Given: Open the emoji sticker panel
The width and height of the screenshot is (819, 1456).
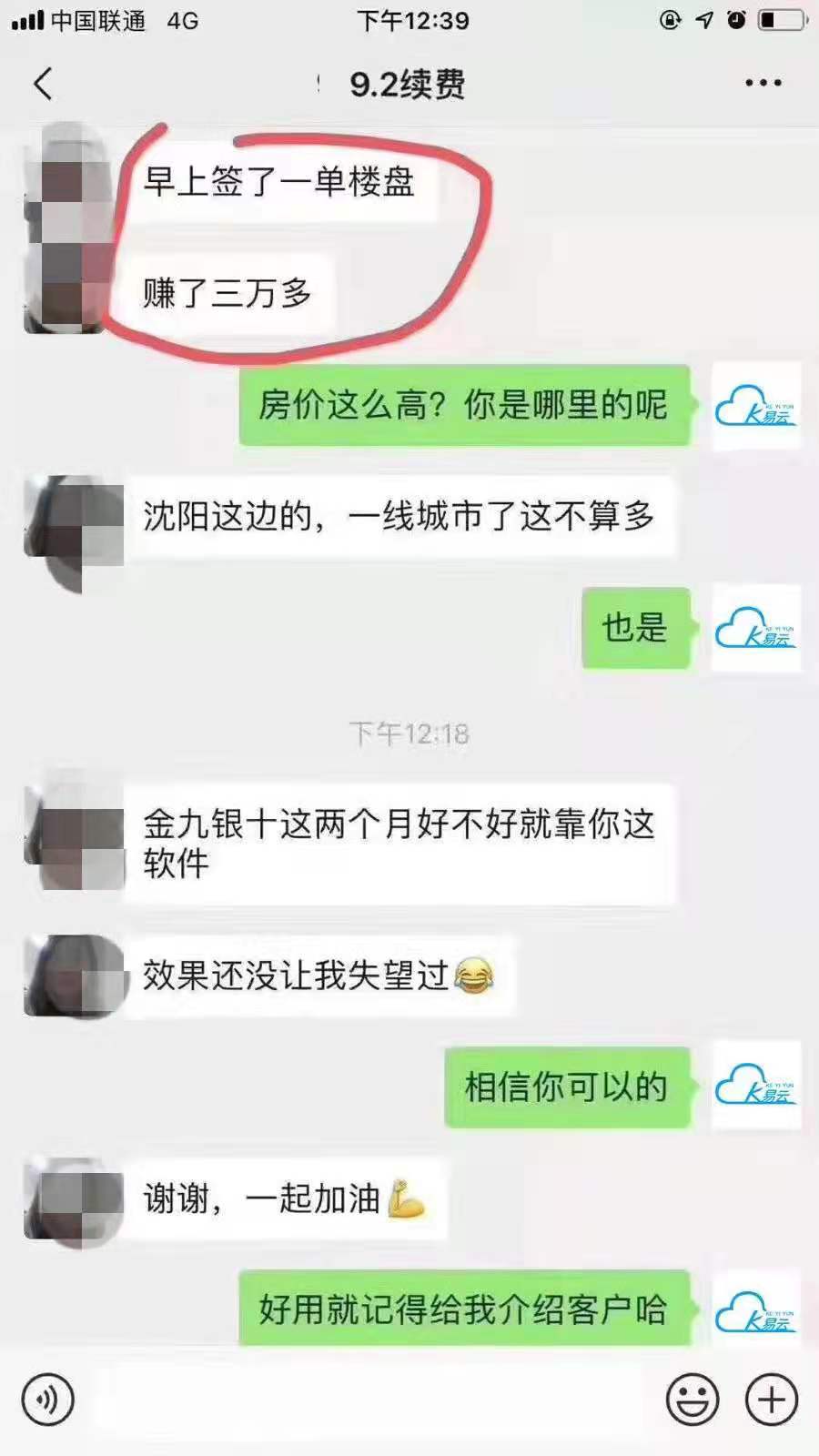Looking at the screenshot, I should [692, 1399].
